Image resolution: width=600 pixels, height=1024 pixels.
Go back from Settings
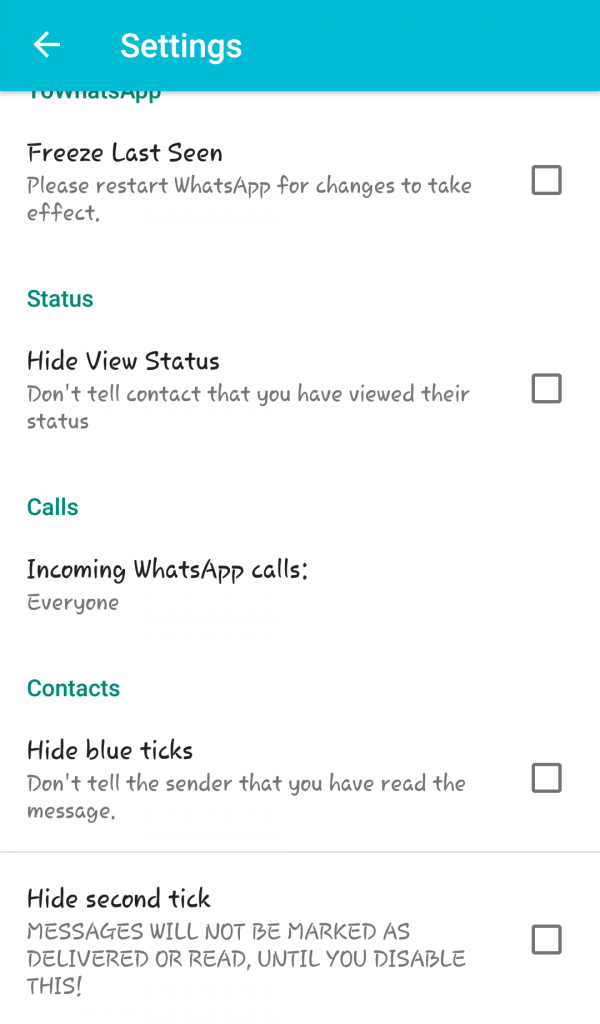[47, 45]
